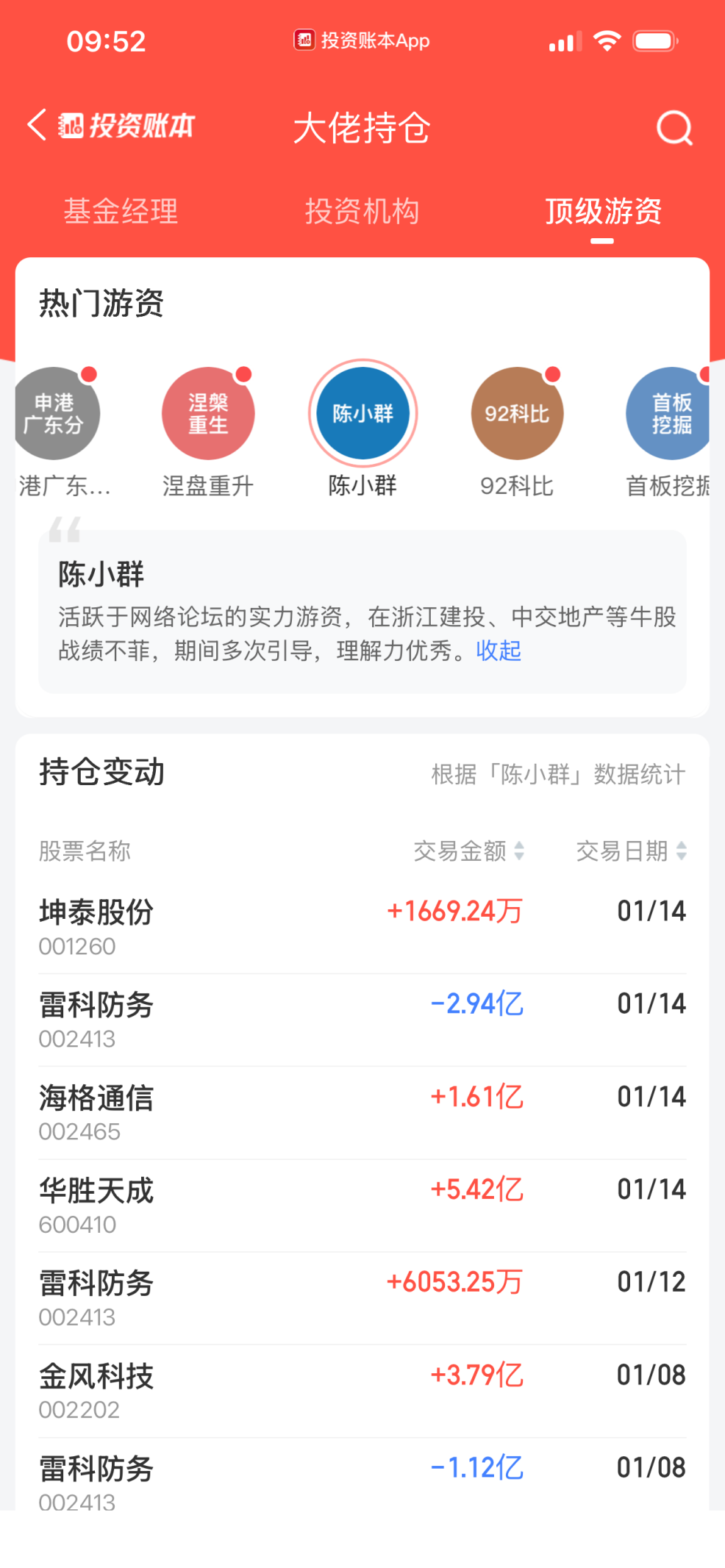725x1568 pixels.
Task: Select the 涅槃重生 avatar
Action: pyautogui.click(x=208, y=413)
